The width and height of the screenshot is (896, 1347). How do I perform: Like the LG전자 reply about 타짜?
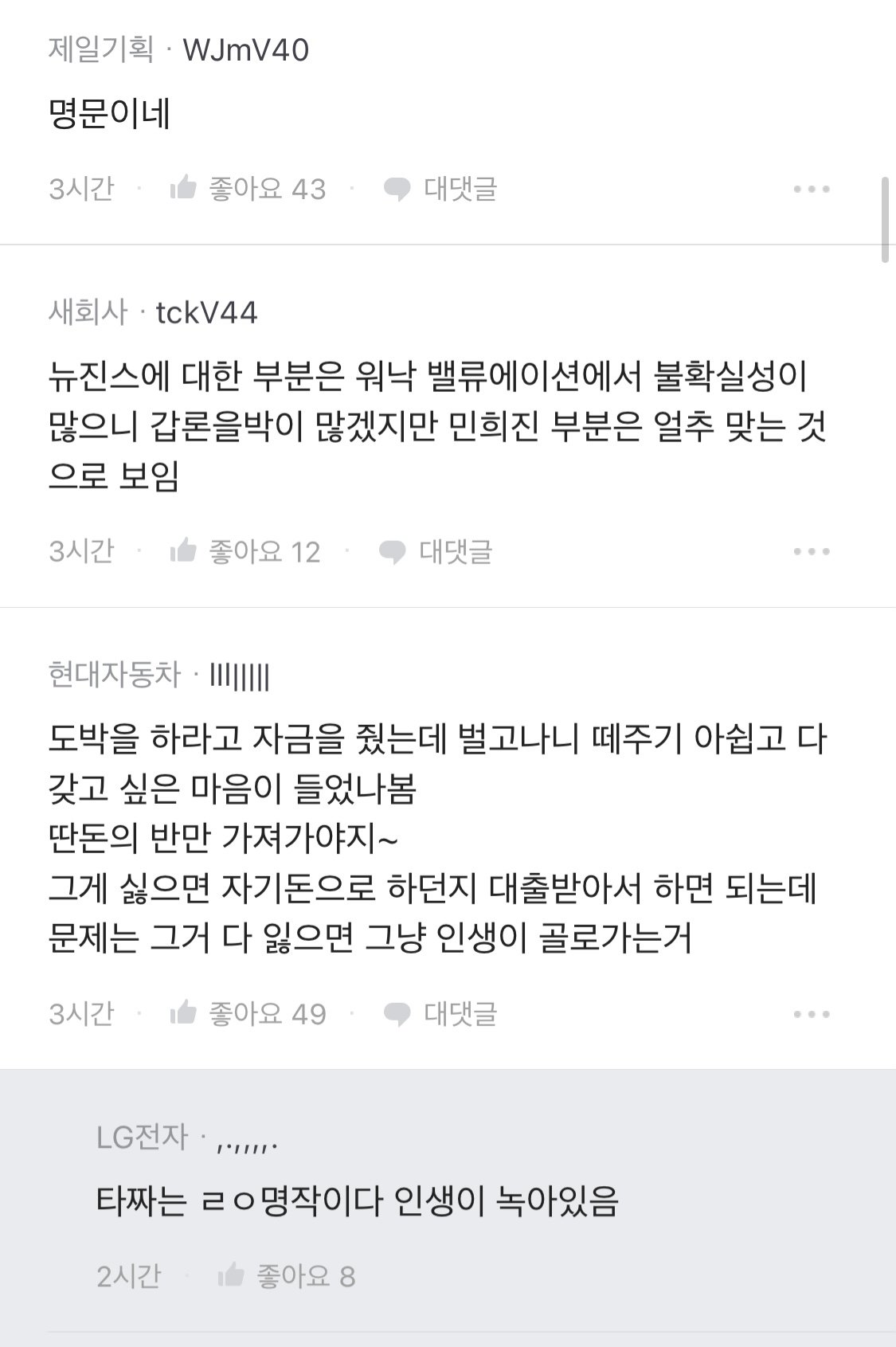coord(231,1276)
